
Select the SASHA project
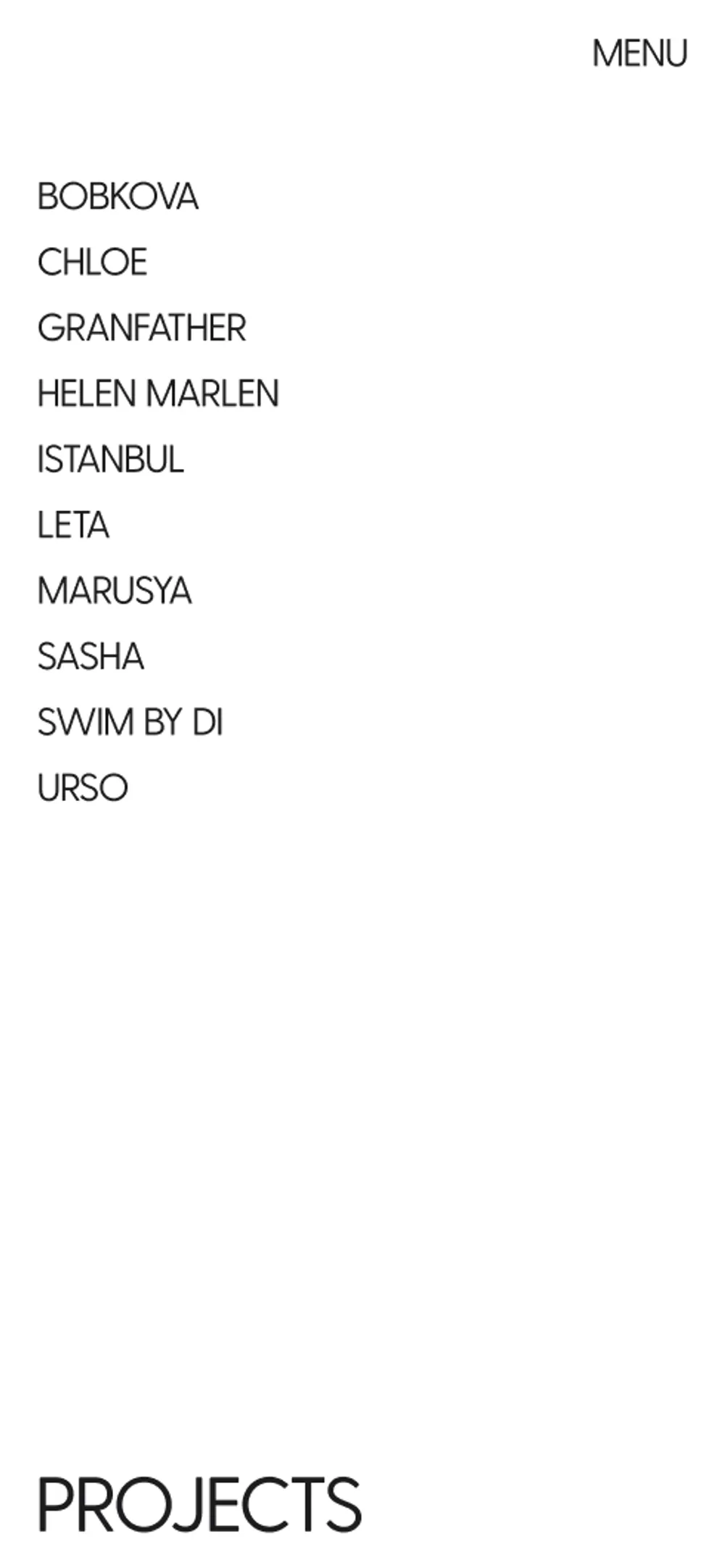click(x=91, y=657)
